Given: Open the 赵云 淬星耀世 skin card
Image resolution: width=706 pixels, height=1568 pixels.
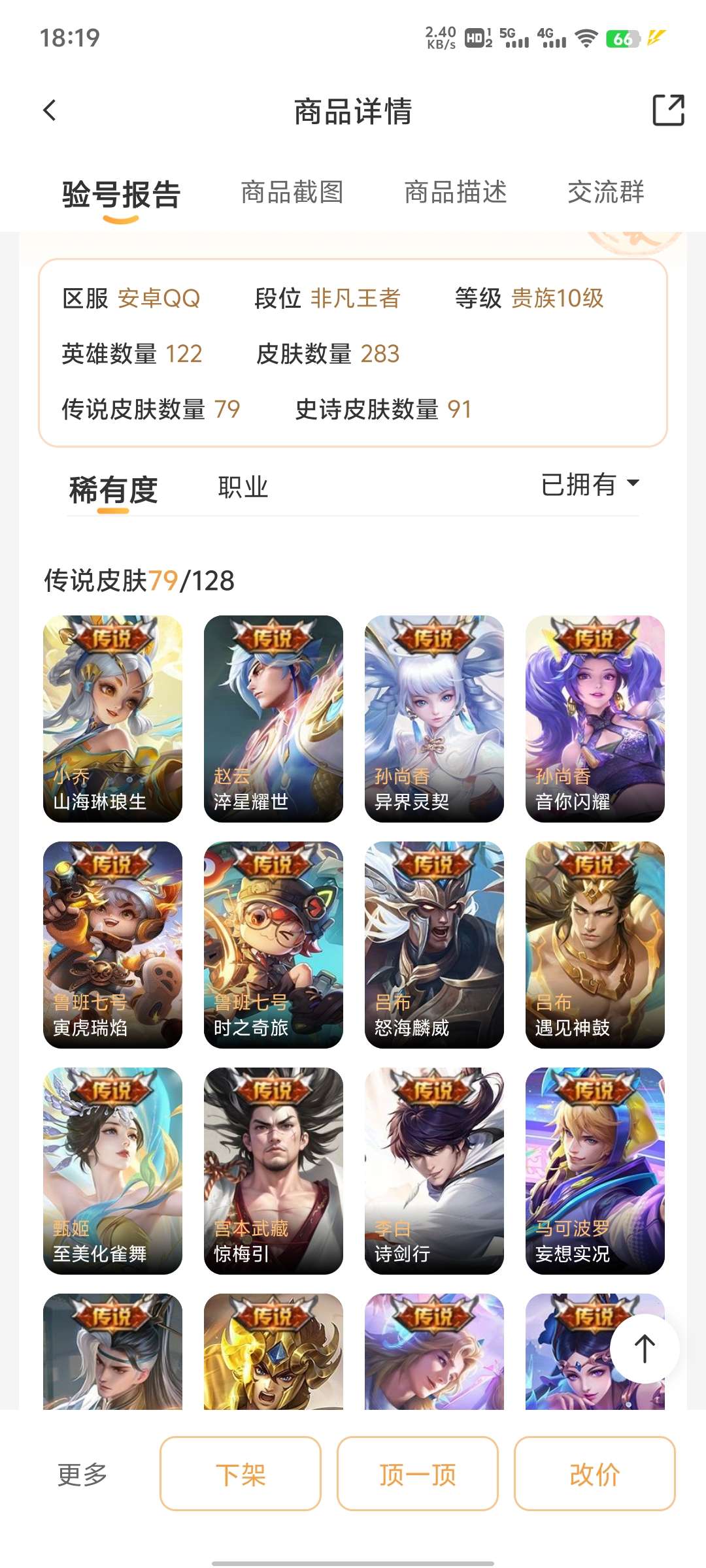Looking at the screenshot, I should tap(273, 719).
